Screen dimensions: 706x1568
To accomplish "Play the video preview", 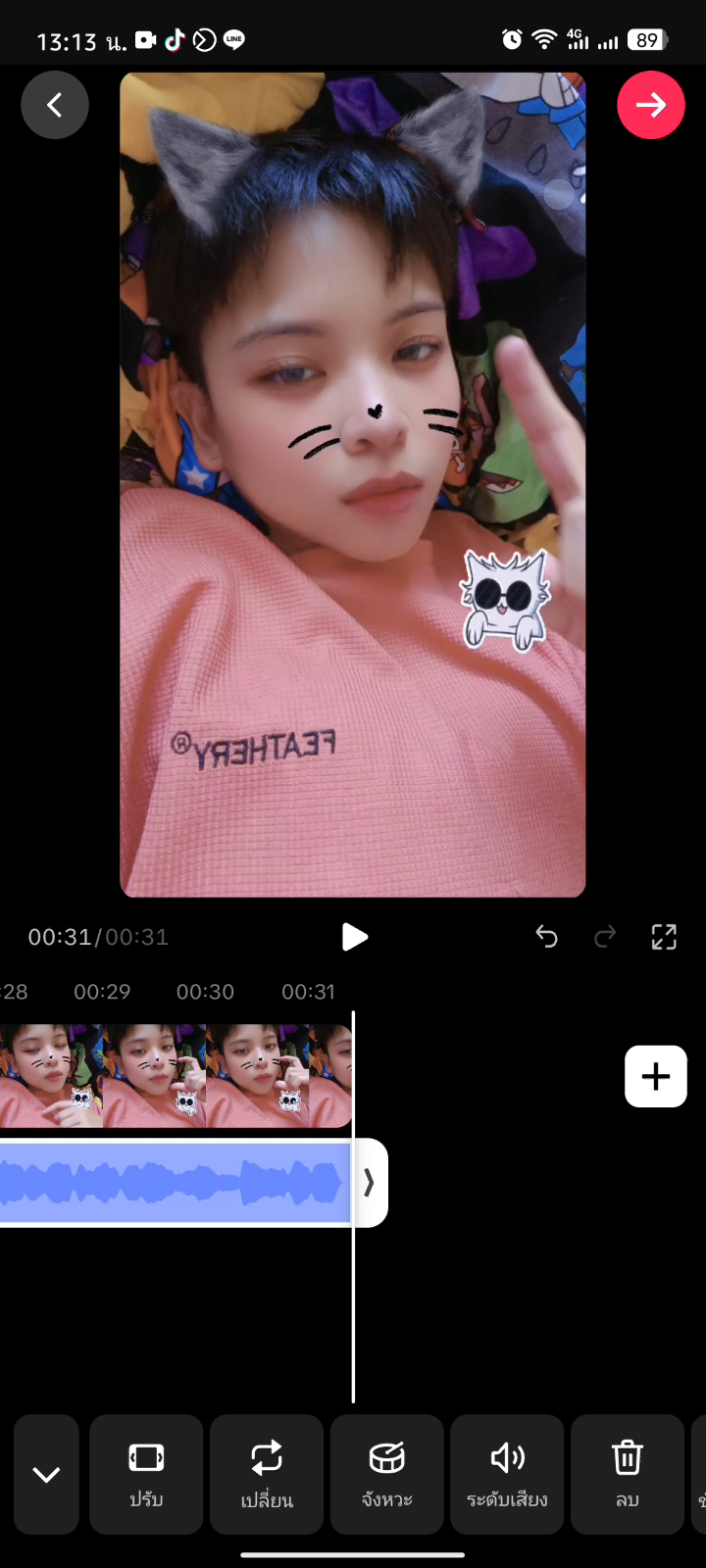I will pyautogui.click(x=354, y=937).
